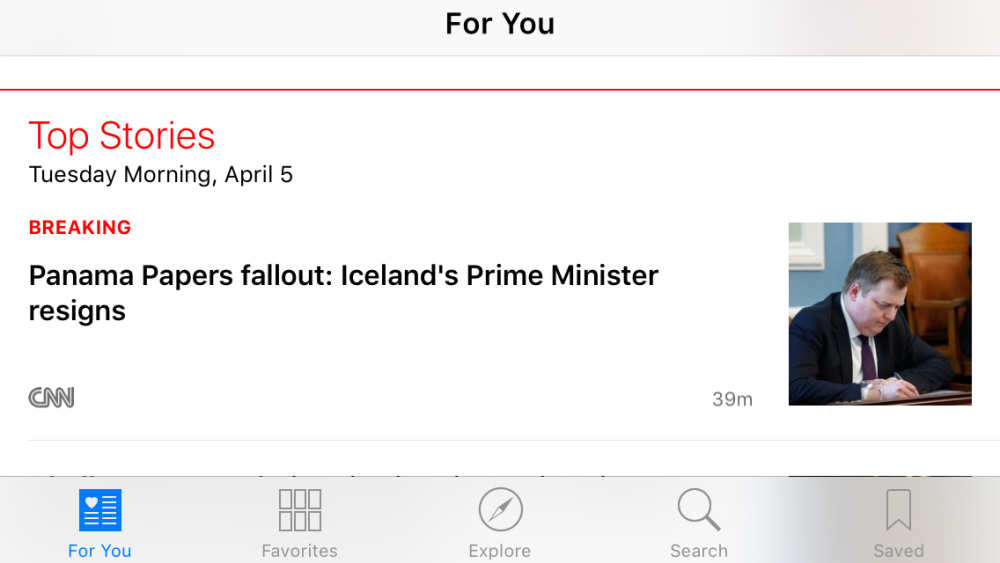Screen dimensions: 1000x563
Task: Open the Favorites tab
Action: click(x=299, y=522)
